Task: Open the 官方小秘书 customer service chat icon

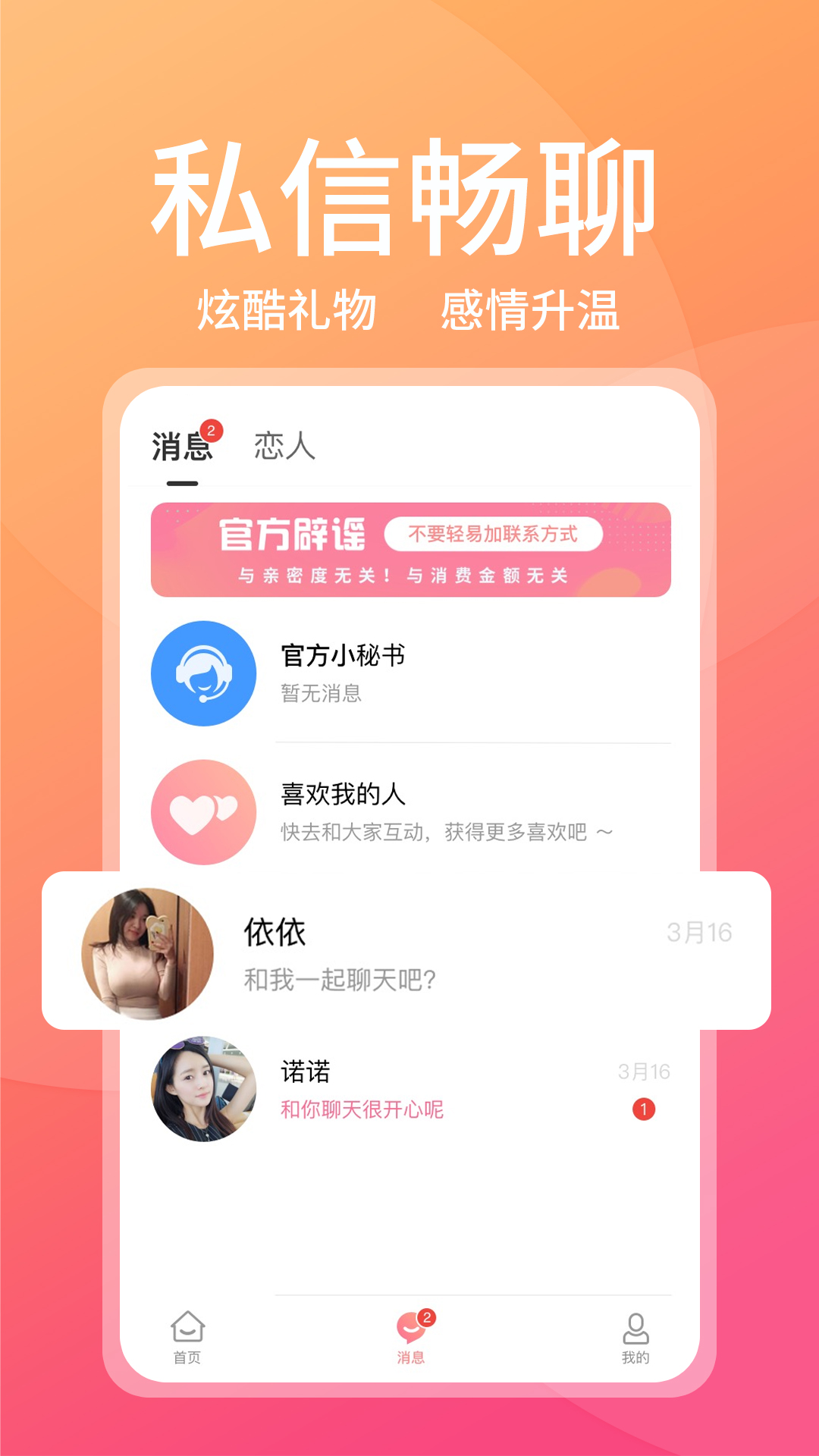Action: [x=202, y=675]
